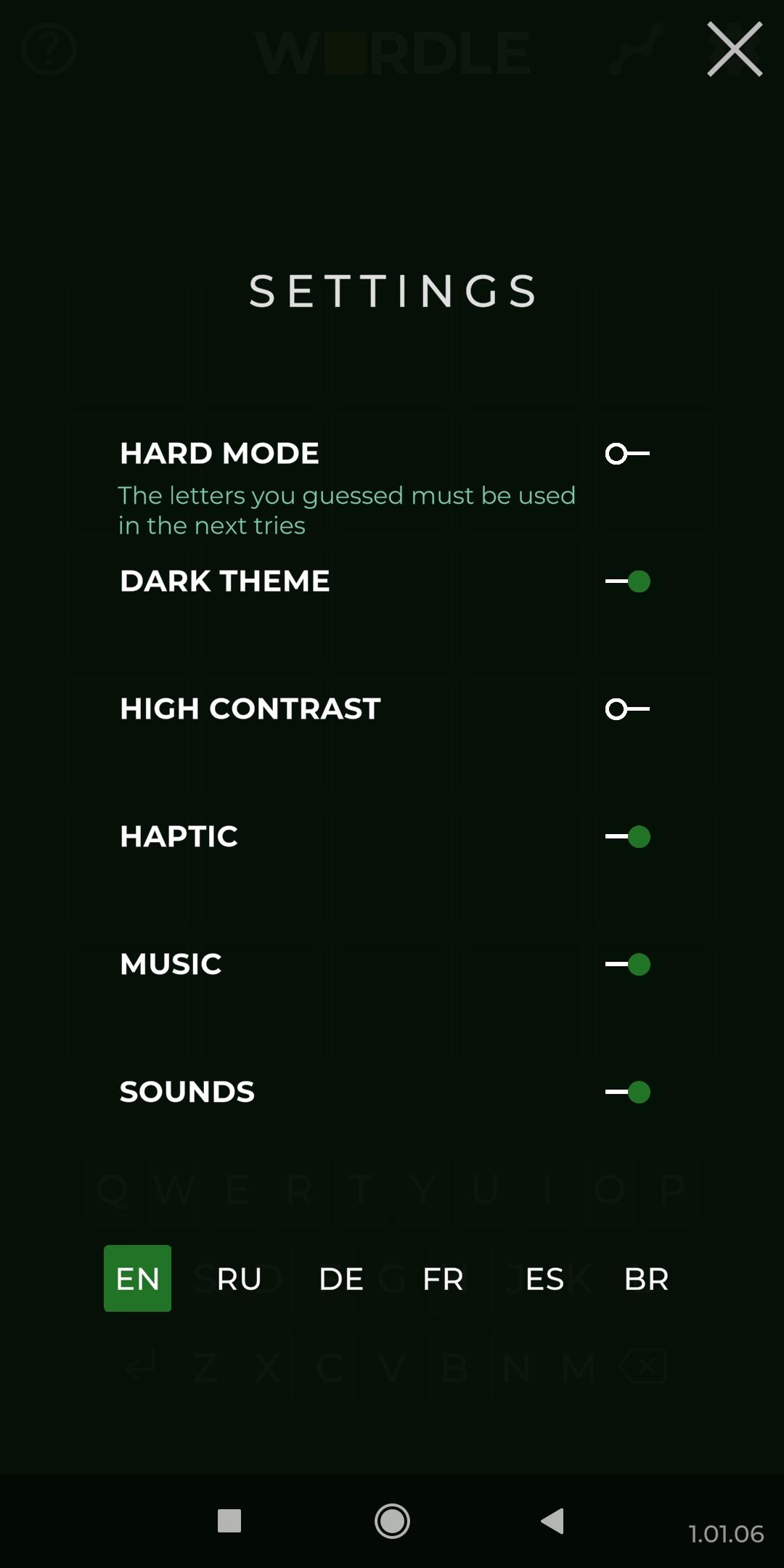Enable High Contrast mode
The image size is (784, 1568).
coord(627,709)
